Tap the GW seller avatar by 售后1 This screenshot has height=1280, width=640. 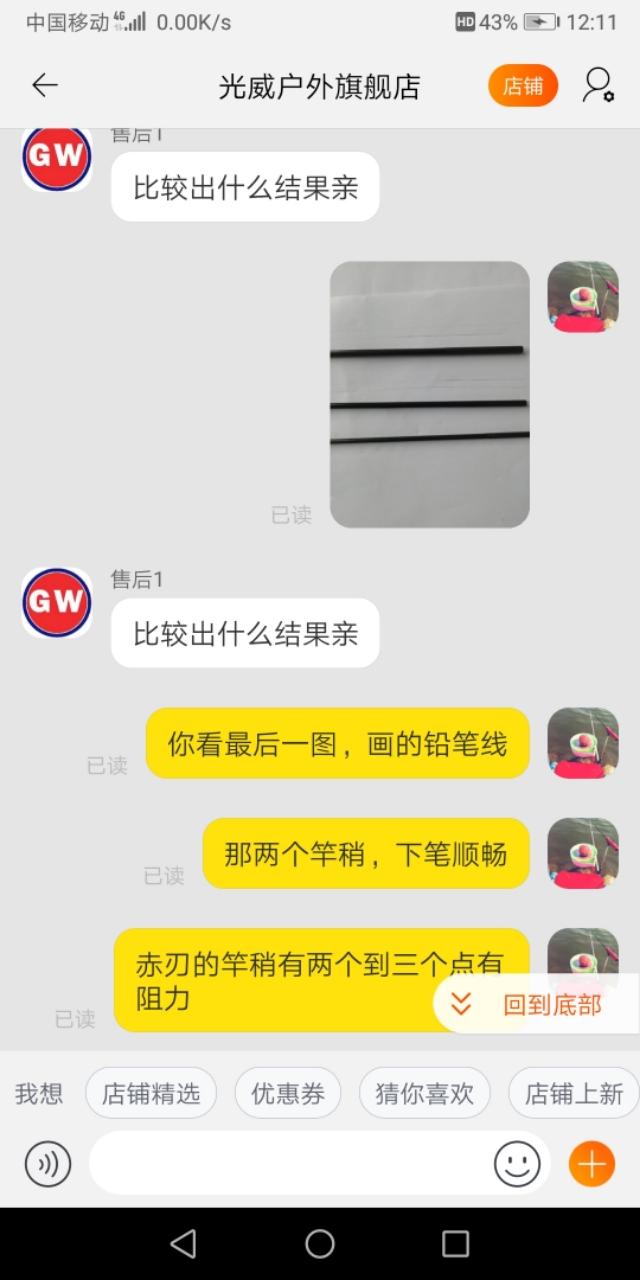[57, 602]
